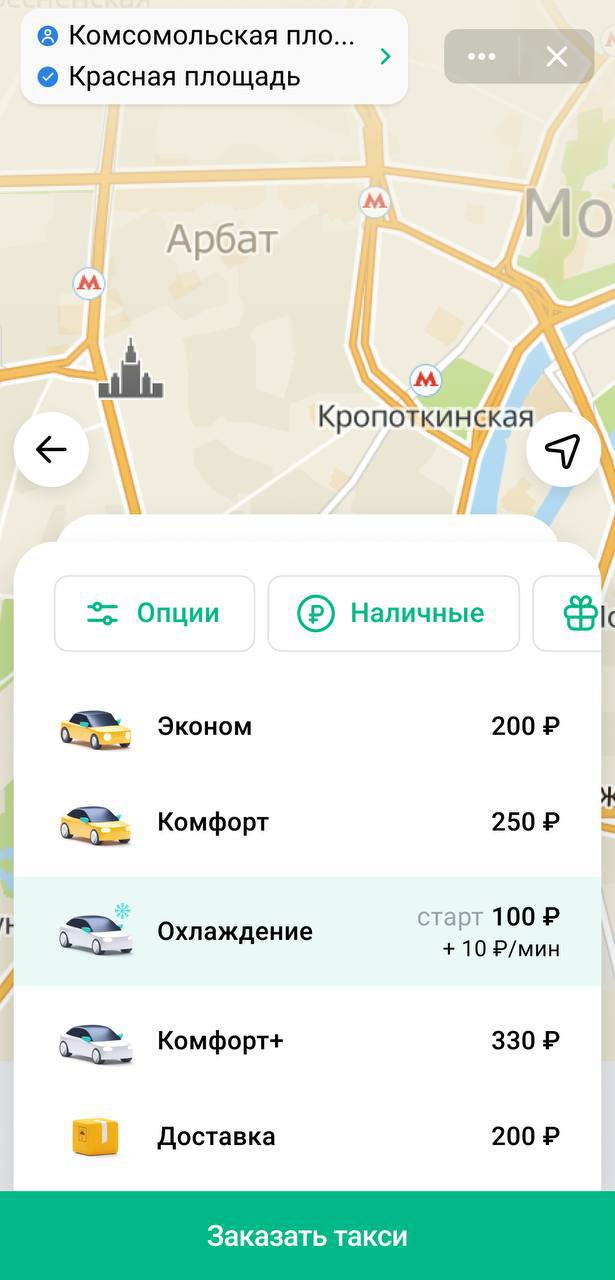Pick the Охлаждение tariff
615x1280 pixels.
(307, 931)
